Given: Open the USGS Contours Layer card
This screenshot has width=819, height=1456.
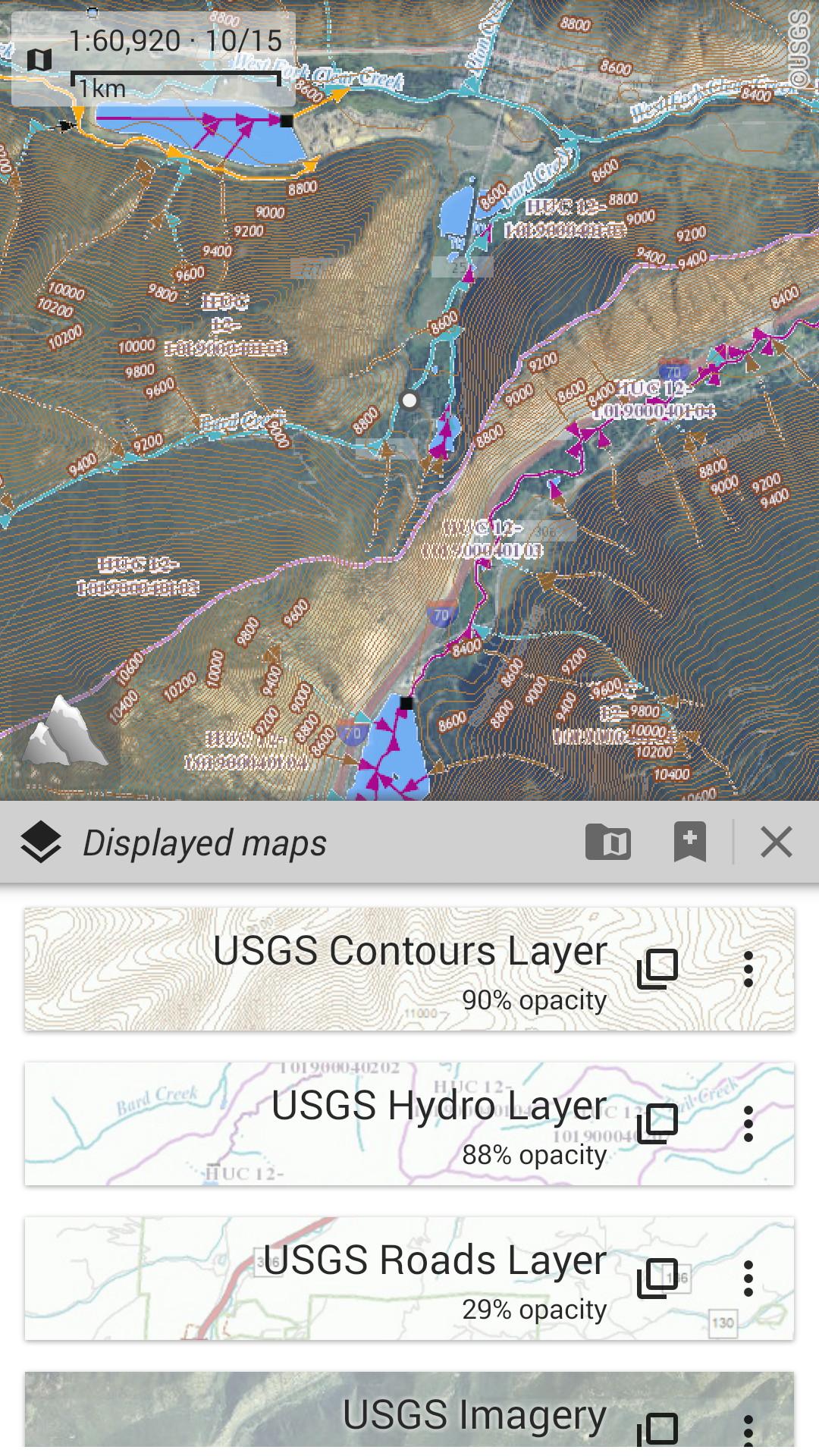Looking at the screenshot, I should 326,969.
